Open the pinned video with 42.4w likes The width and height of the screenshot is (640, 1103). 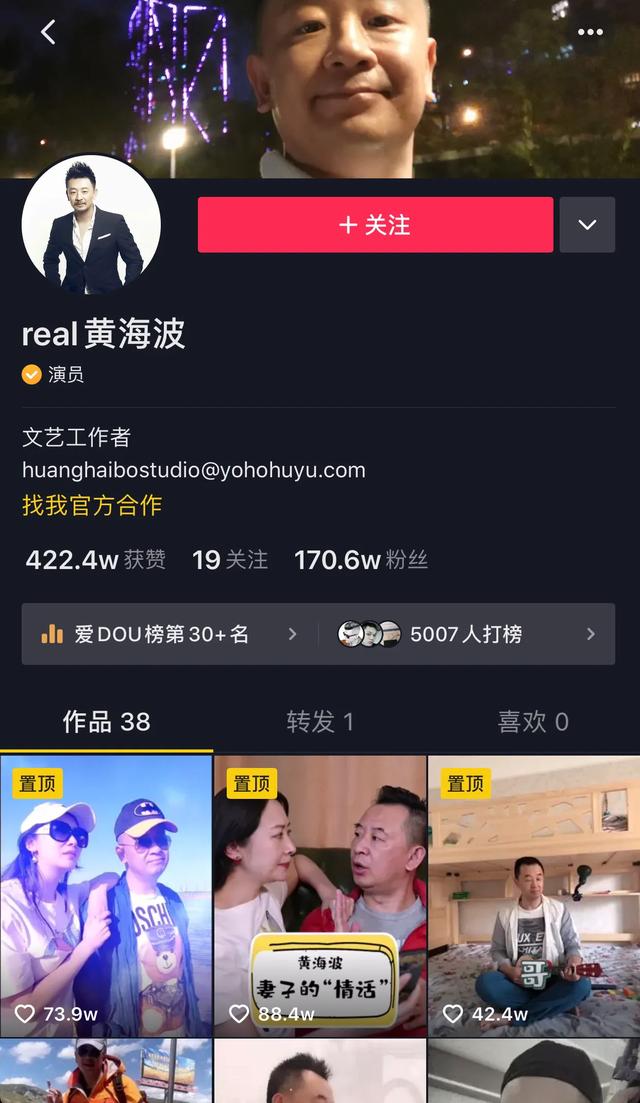(x=533, y=895)
